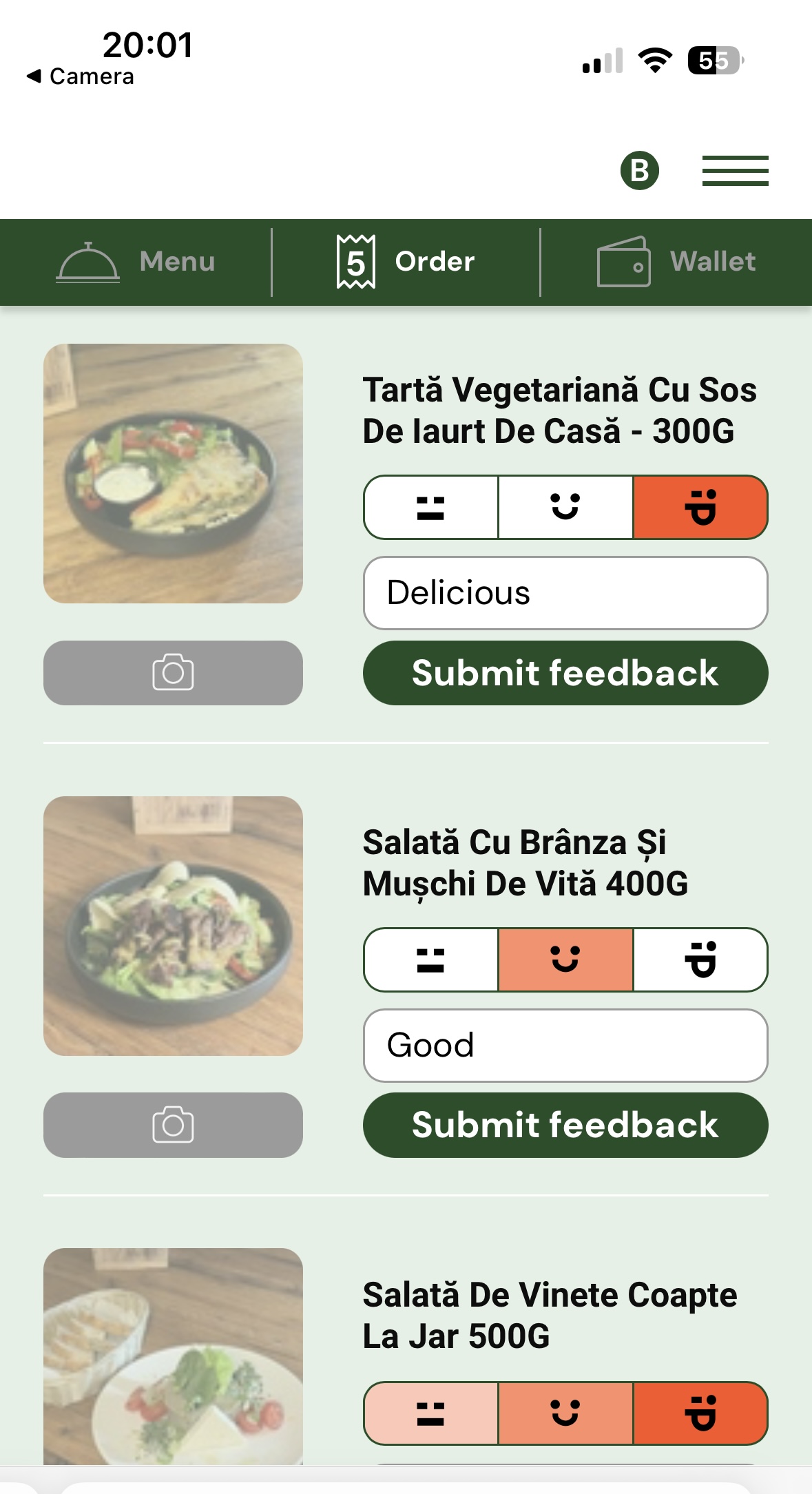The image size is (812, 1494).
Task: Rate Tartă Vegetariană with the smiley face
Action: click(x=565, y=508)
